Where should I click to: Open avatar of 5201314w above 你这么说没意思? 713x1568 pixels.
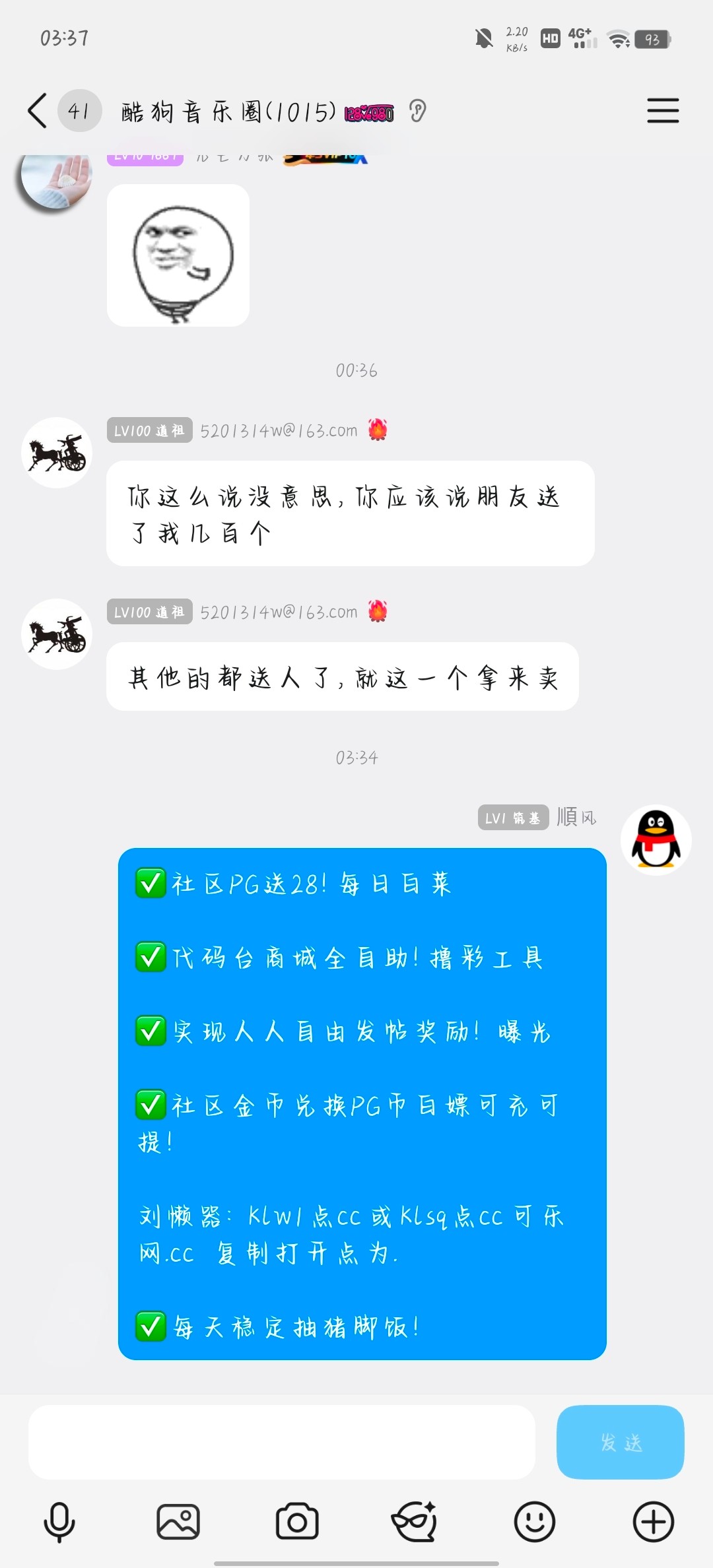tap(57, 453)
